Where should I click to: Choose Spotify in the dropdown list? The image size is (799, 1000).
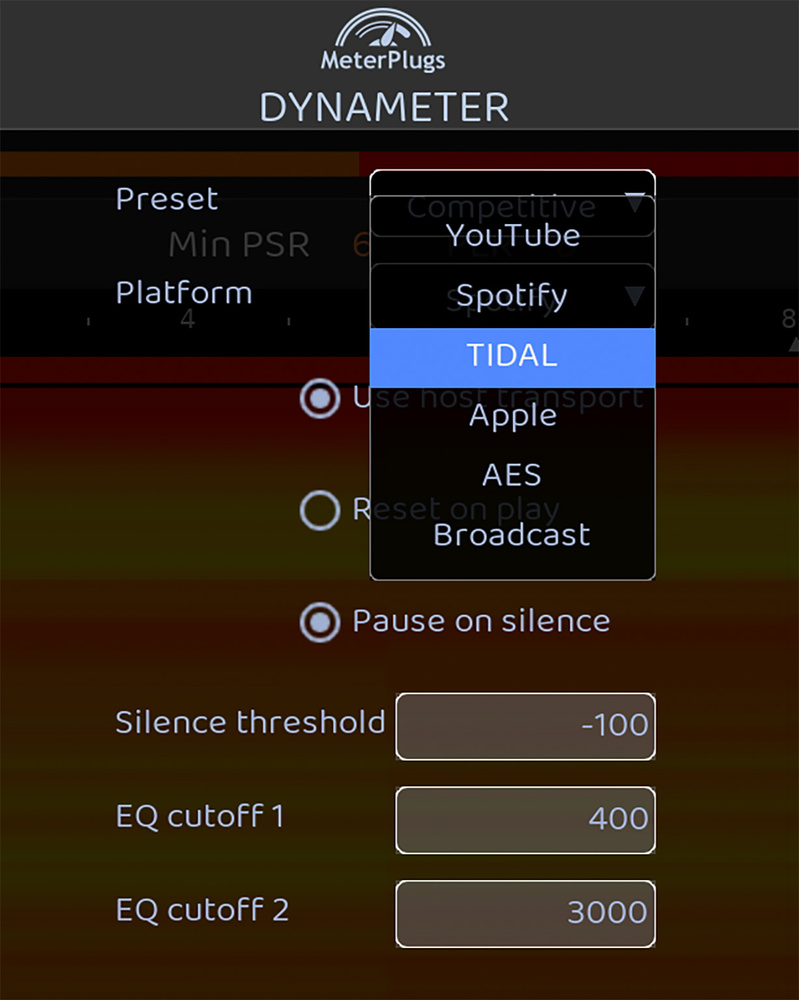click(512, 296)
